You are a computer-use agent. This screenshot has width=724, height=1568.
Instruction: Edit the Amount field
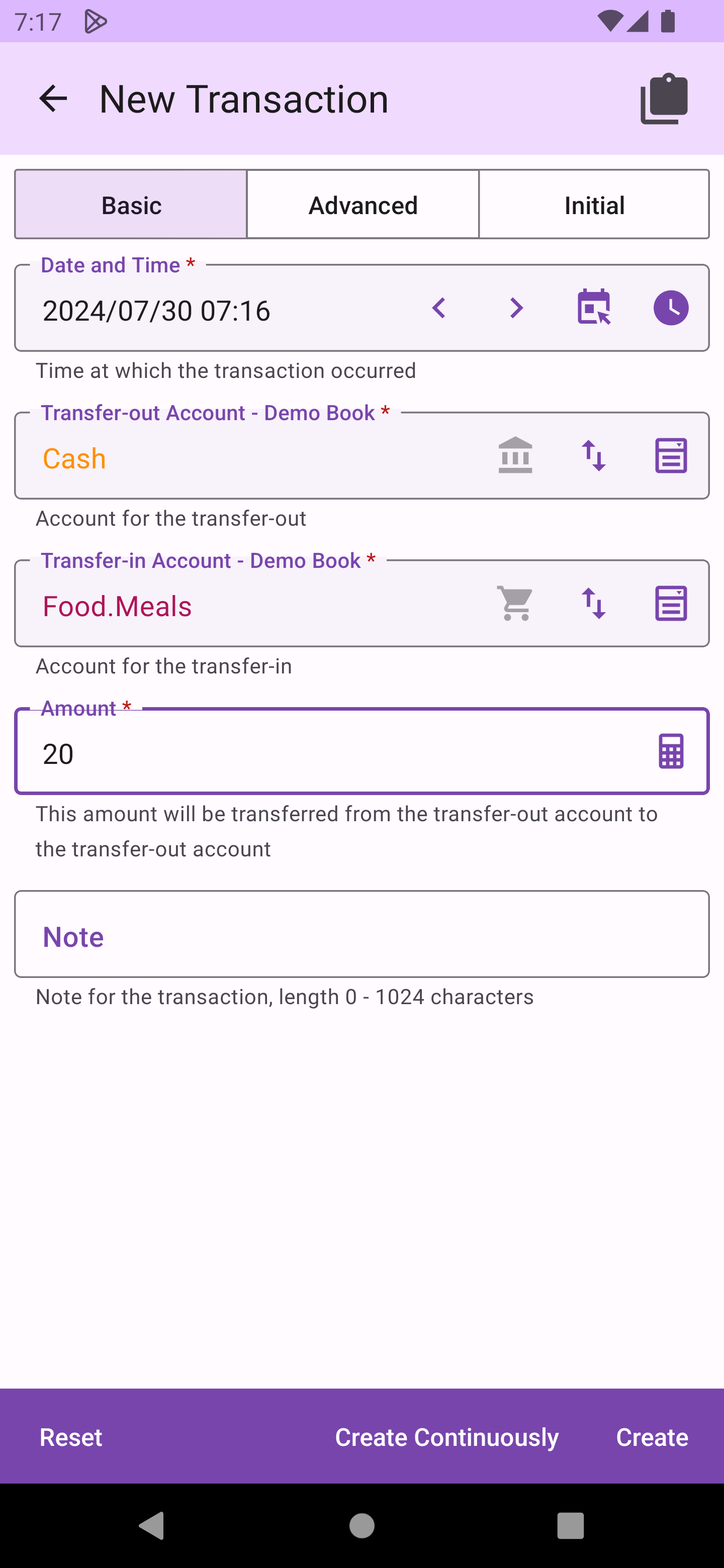329,753
